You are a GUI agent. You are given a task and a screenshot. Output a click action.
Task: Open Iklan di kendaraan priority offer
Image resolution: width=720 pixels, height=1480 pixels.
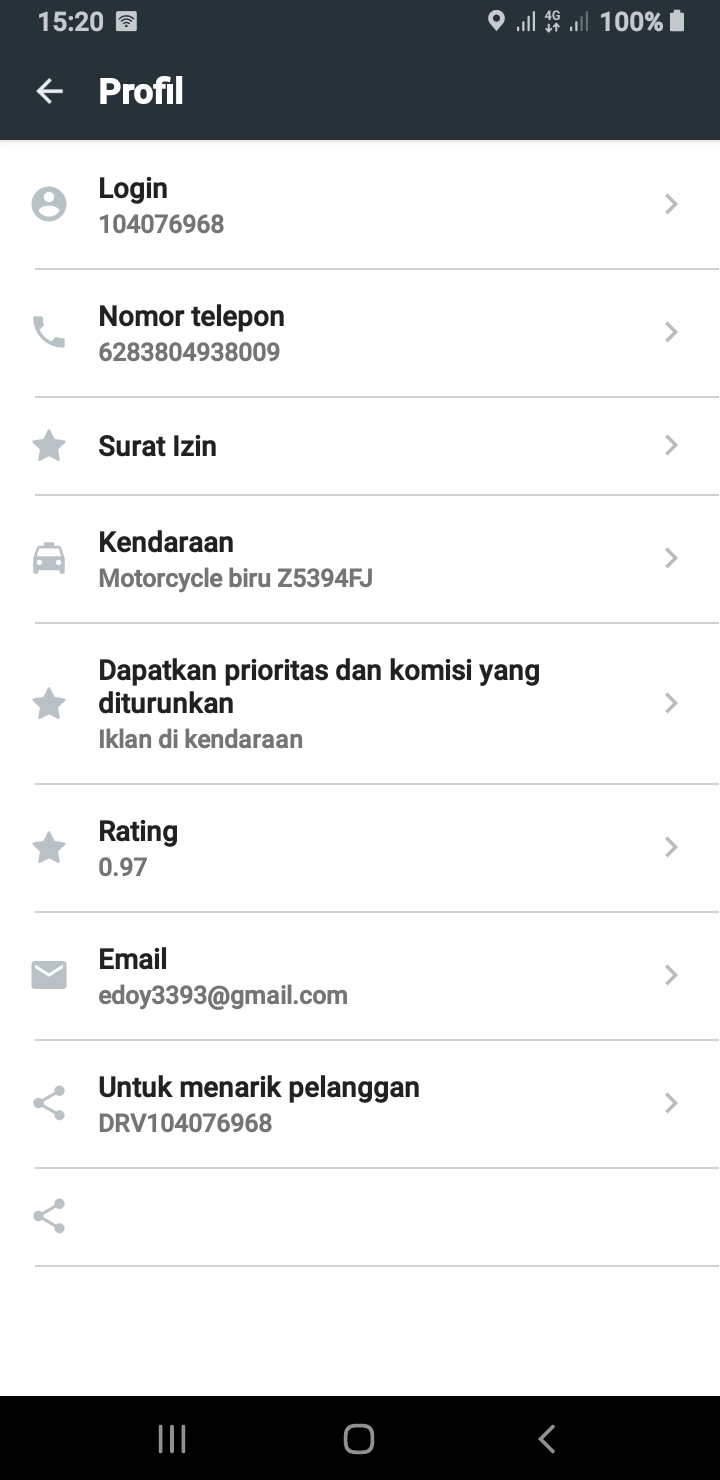point(360,703)
